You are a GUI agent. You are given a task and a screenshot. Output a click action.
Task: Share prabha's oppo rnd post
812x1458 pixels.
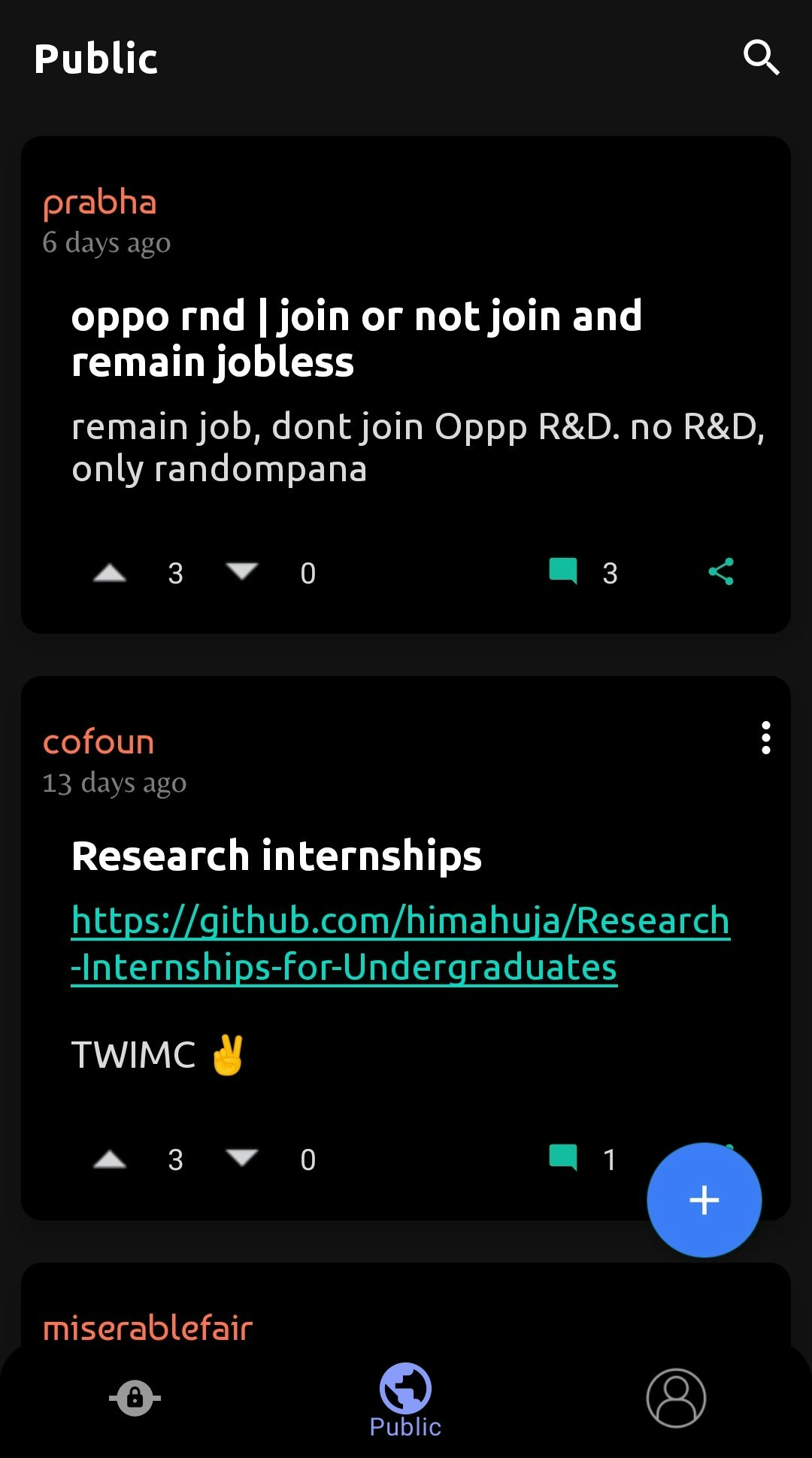720,571
